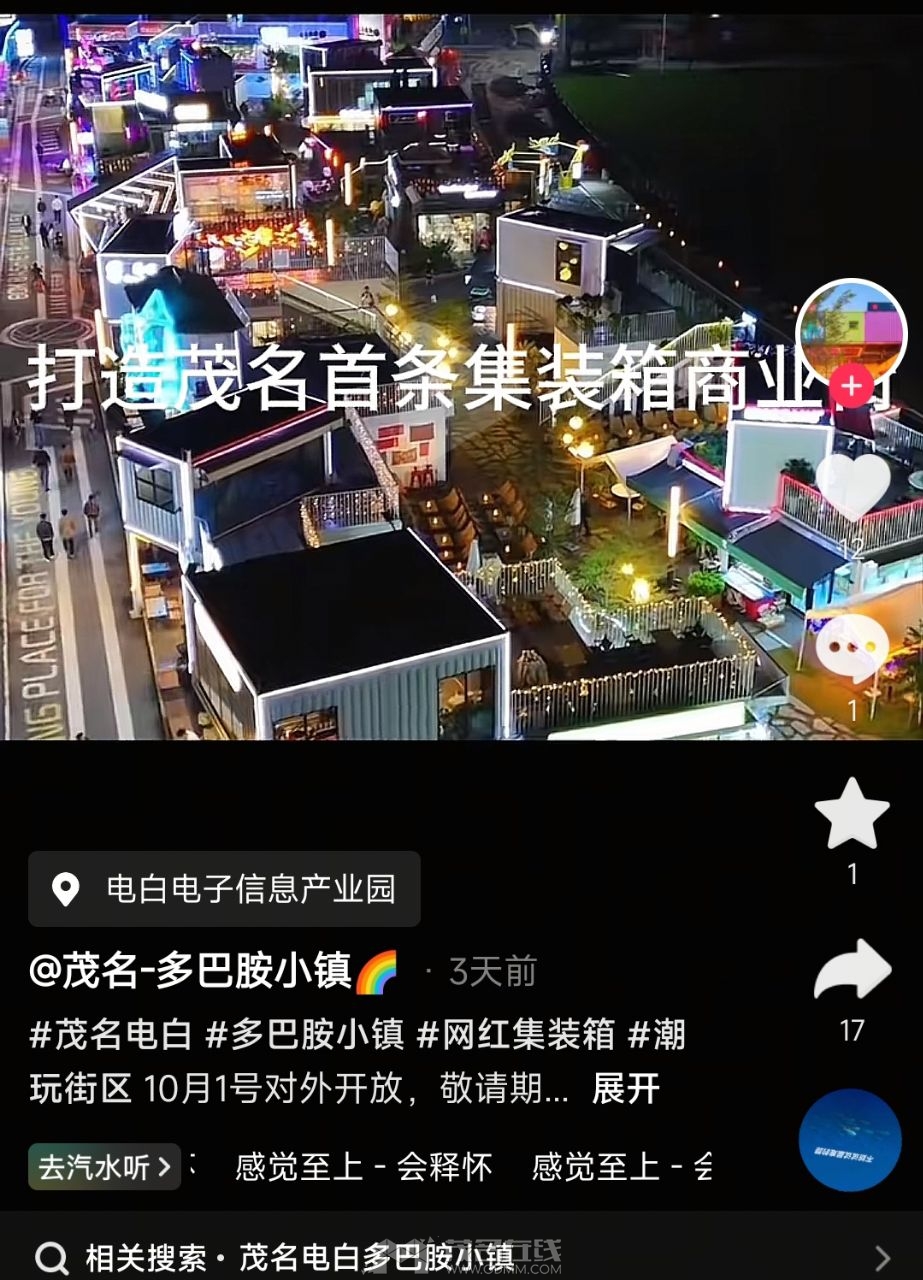Add the video to favorites star

click(x=852, y=813)
